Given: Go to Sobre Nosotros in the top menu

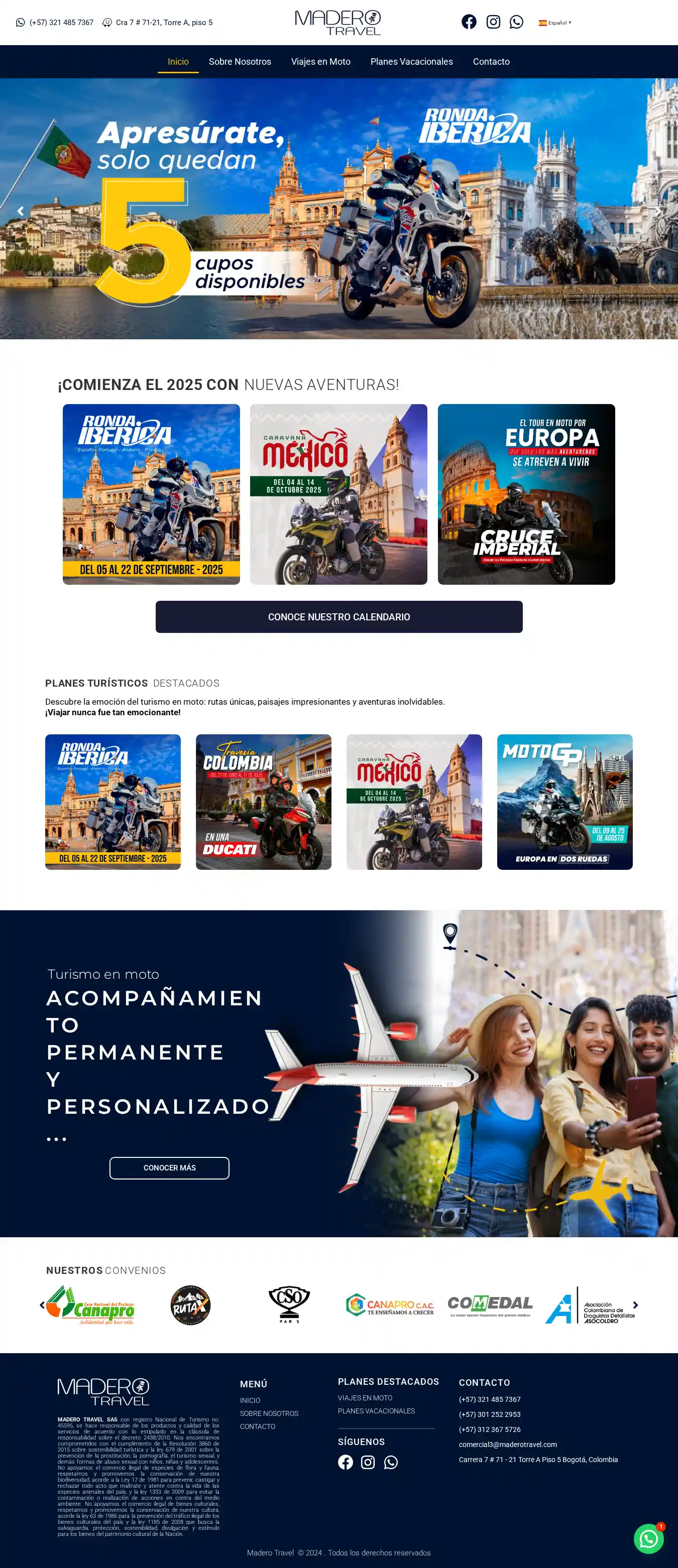Looking at the screenshot, I should pos(240,61).
